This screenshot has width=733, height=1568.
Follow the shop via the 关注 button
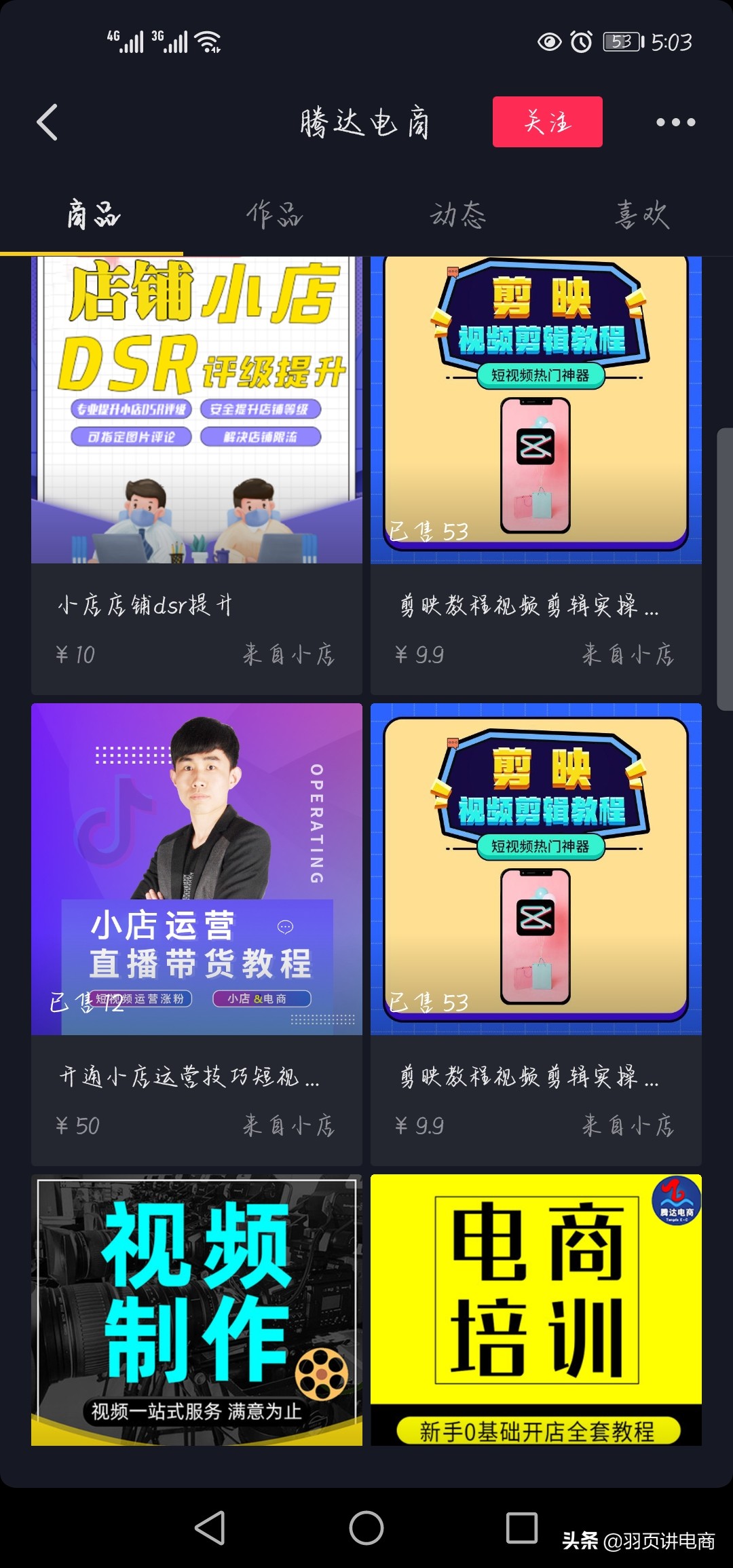(547, 124)
